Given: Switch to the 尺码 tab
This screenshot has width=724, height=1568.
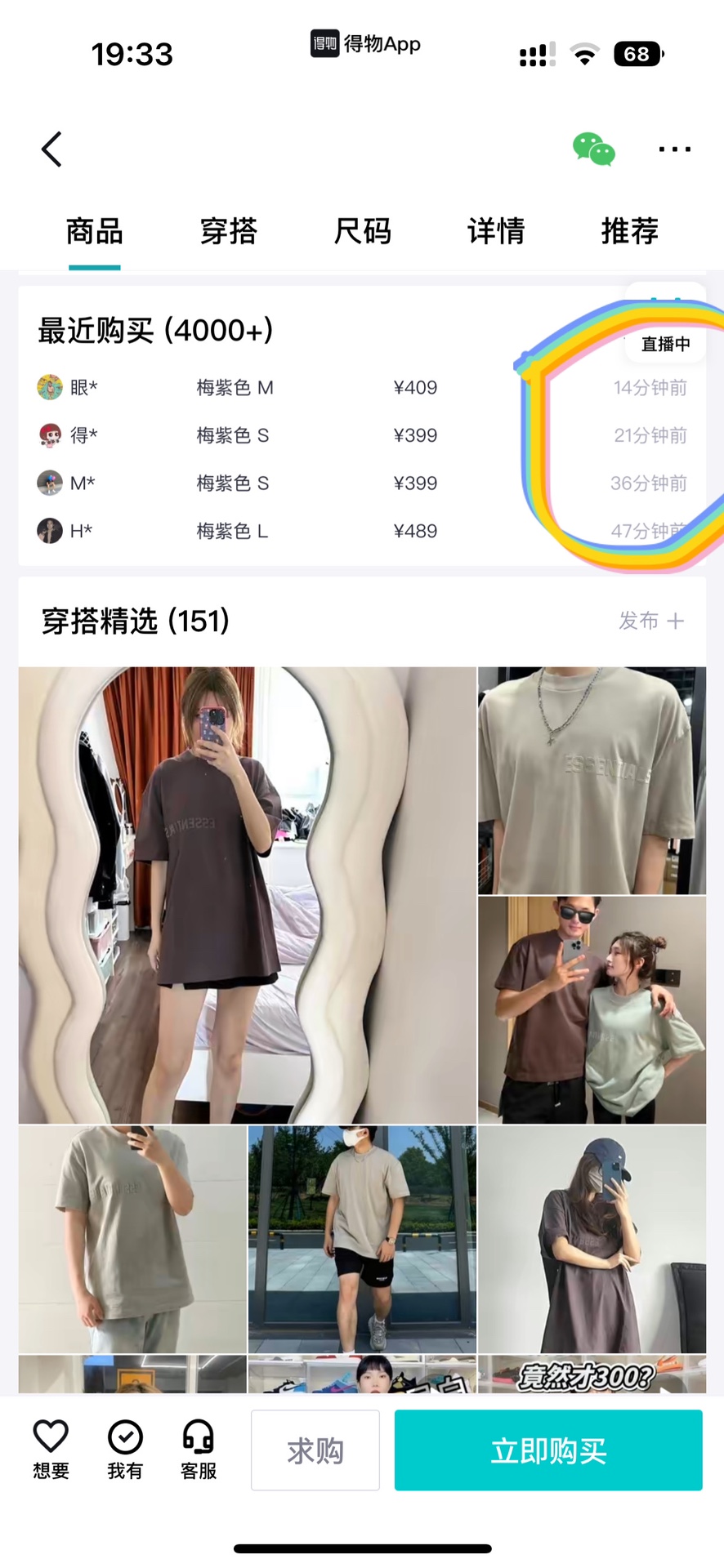Looking at the screenshot, I should (x=363, y=231).
